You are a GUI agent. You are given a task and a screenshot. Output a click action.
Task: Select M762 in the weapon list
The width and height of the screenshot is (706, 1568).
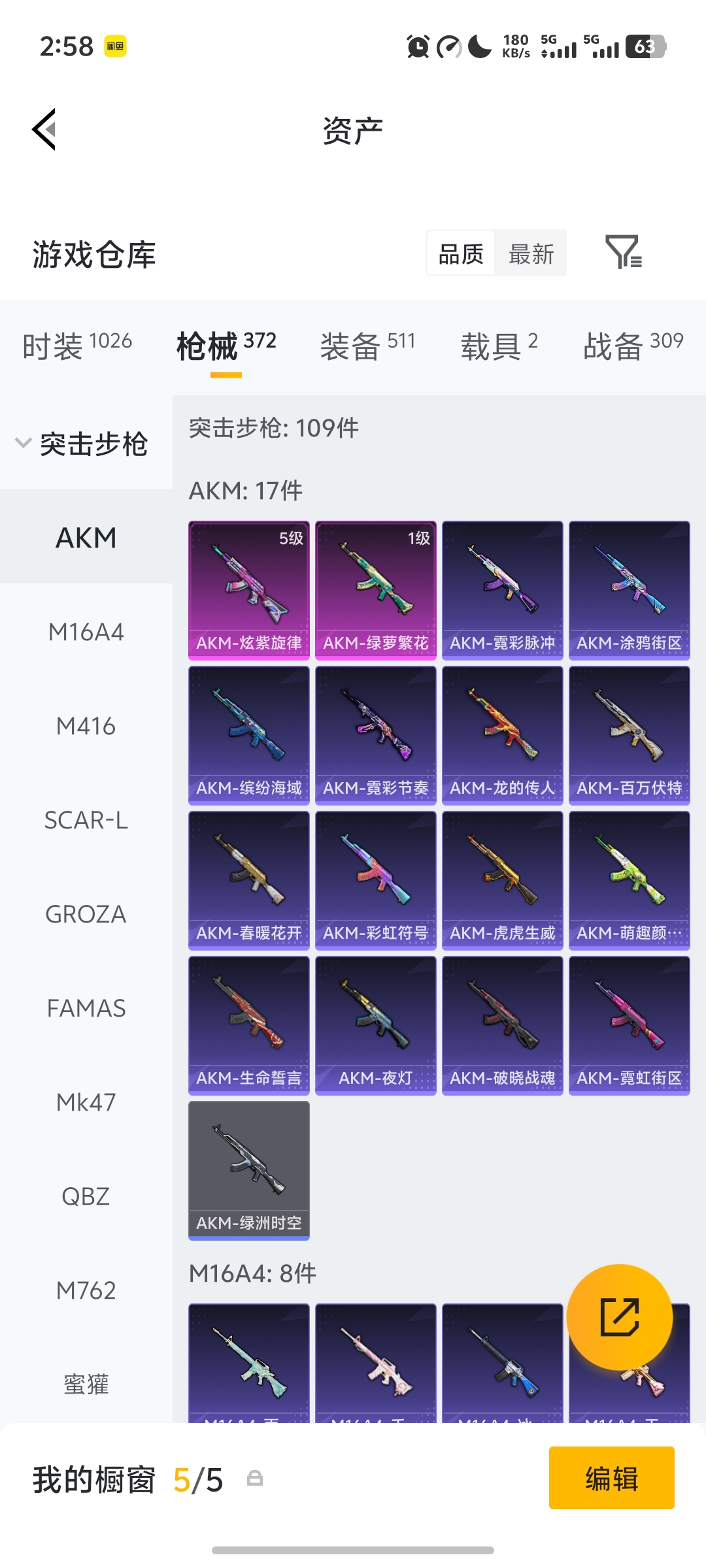pos(86,1290)
